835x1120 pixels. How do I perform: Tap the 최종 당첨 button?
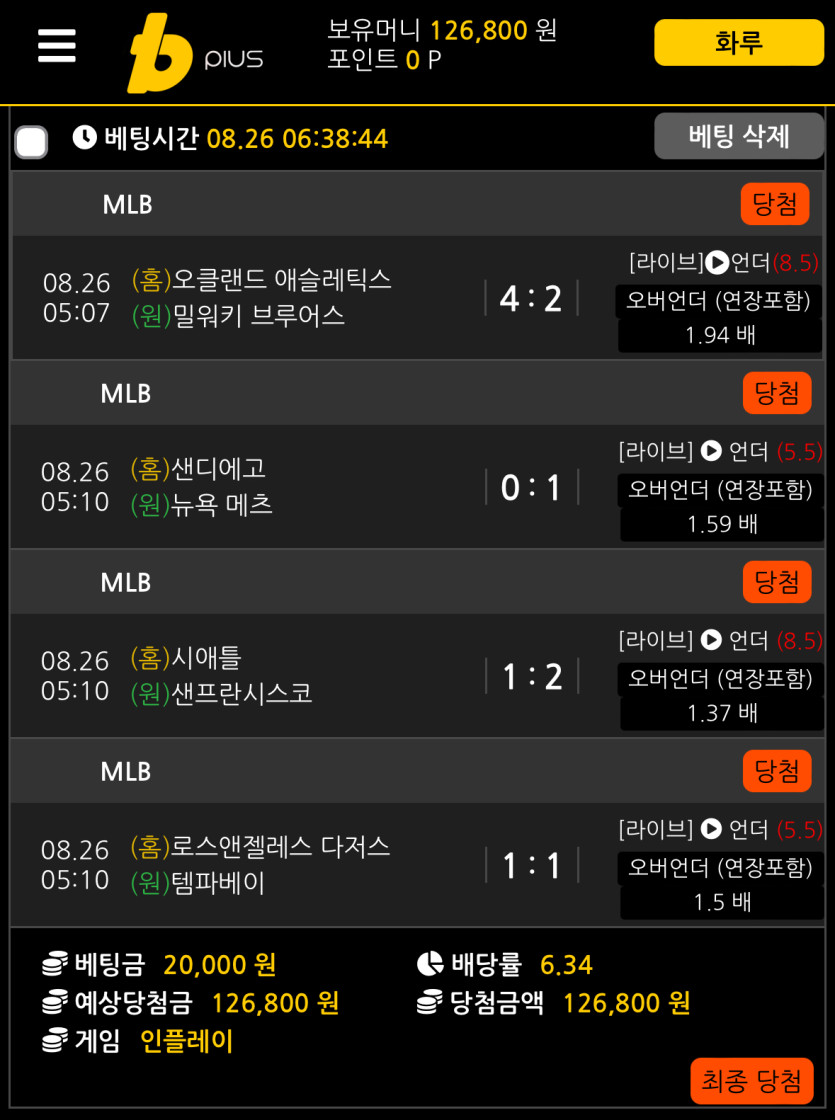click(751, 1080)
